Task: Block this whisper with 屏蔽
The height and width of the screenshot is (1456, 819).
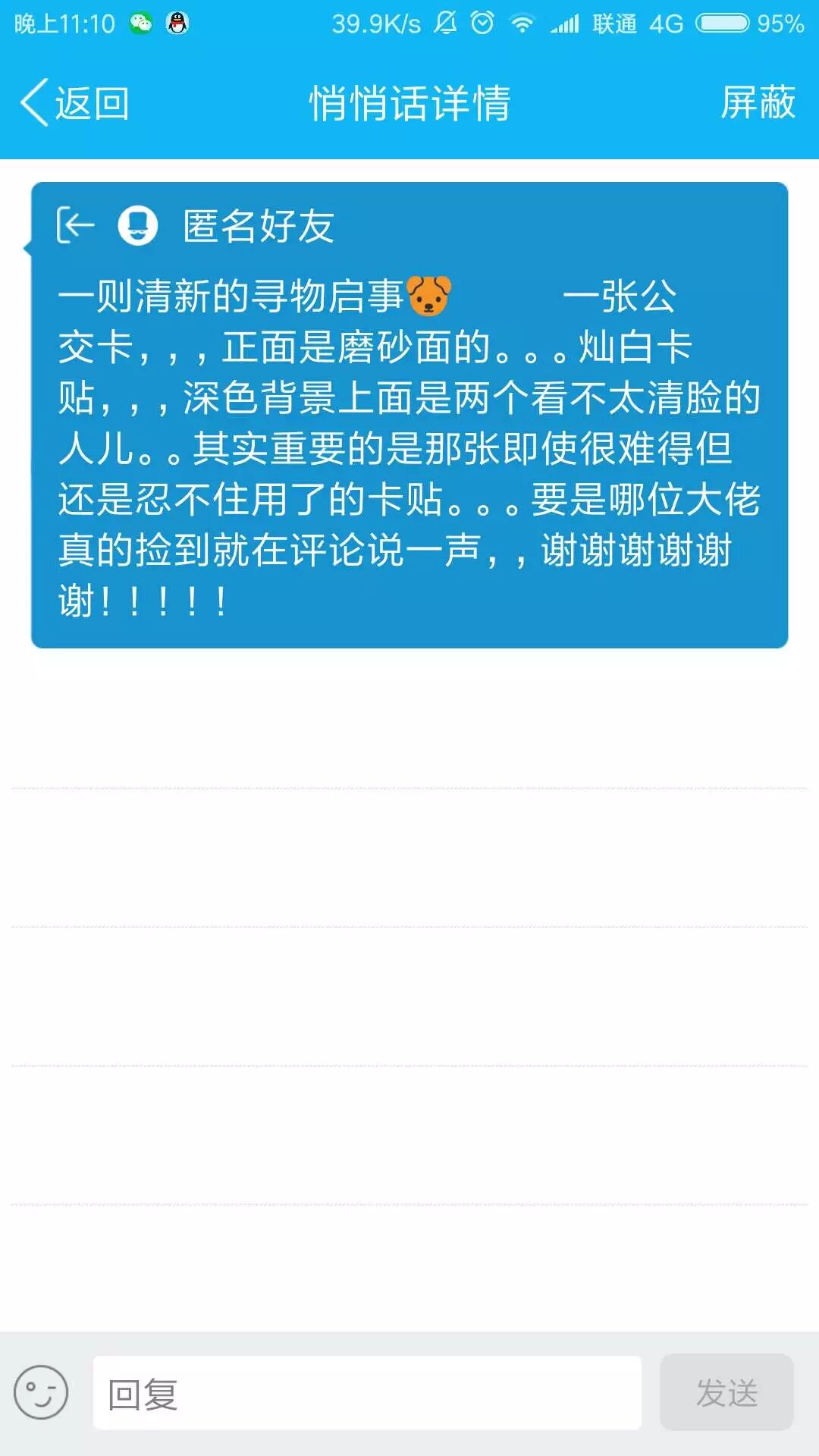Action: 758,103
